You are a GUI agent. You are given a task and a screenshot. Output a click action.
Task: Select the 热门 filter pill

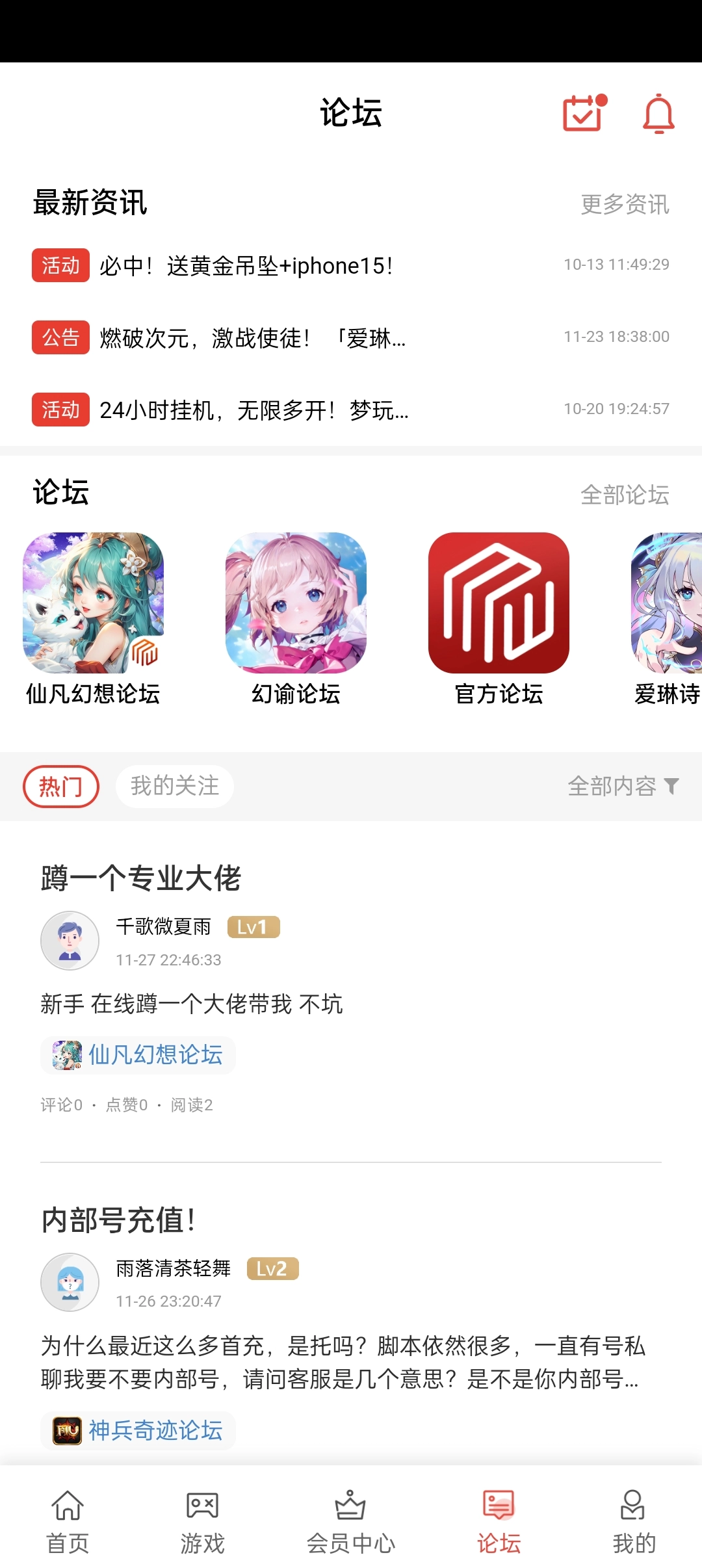point(60,786)
